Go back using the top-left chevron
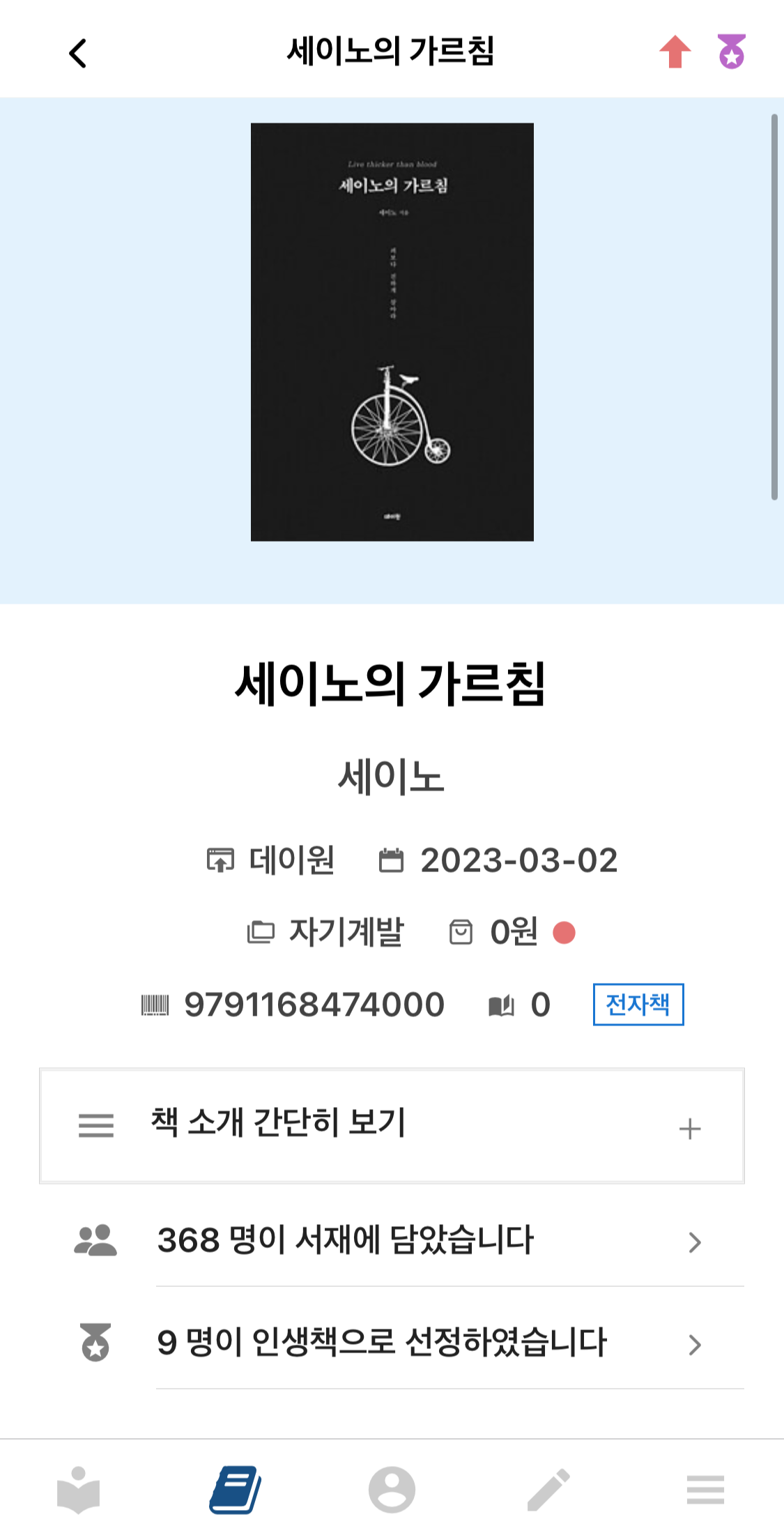784x1533 pixels. point(79,52)
